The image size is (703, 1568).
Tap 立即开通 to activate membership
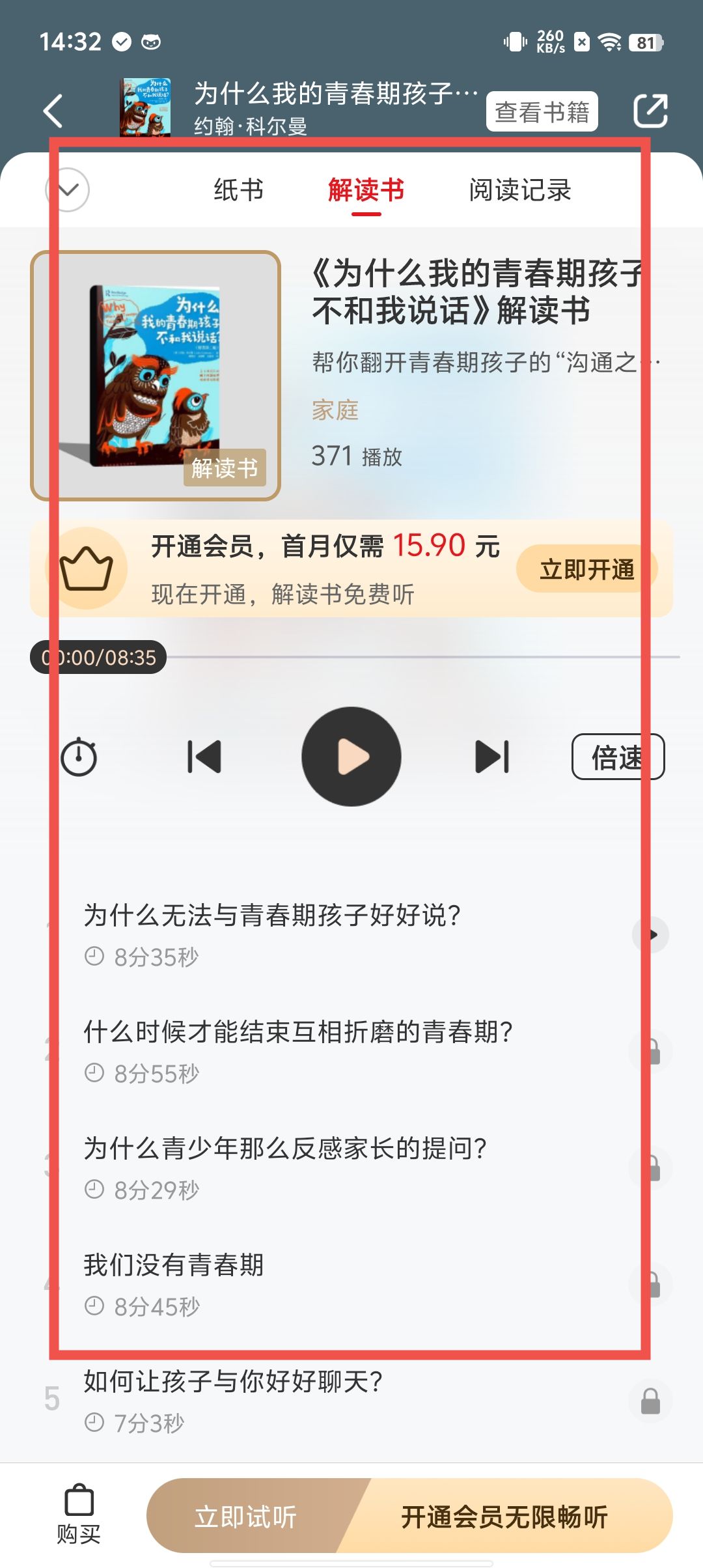pos(586,569)
